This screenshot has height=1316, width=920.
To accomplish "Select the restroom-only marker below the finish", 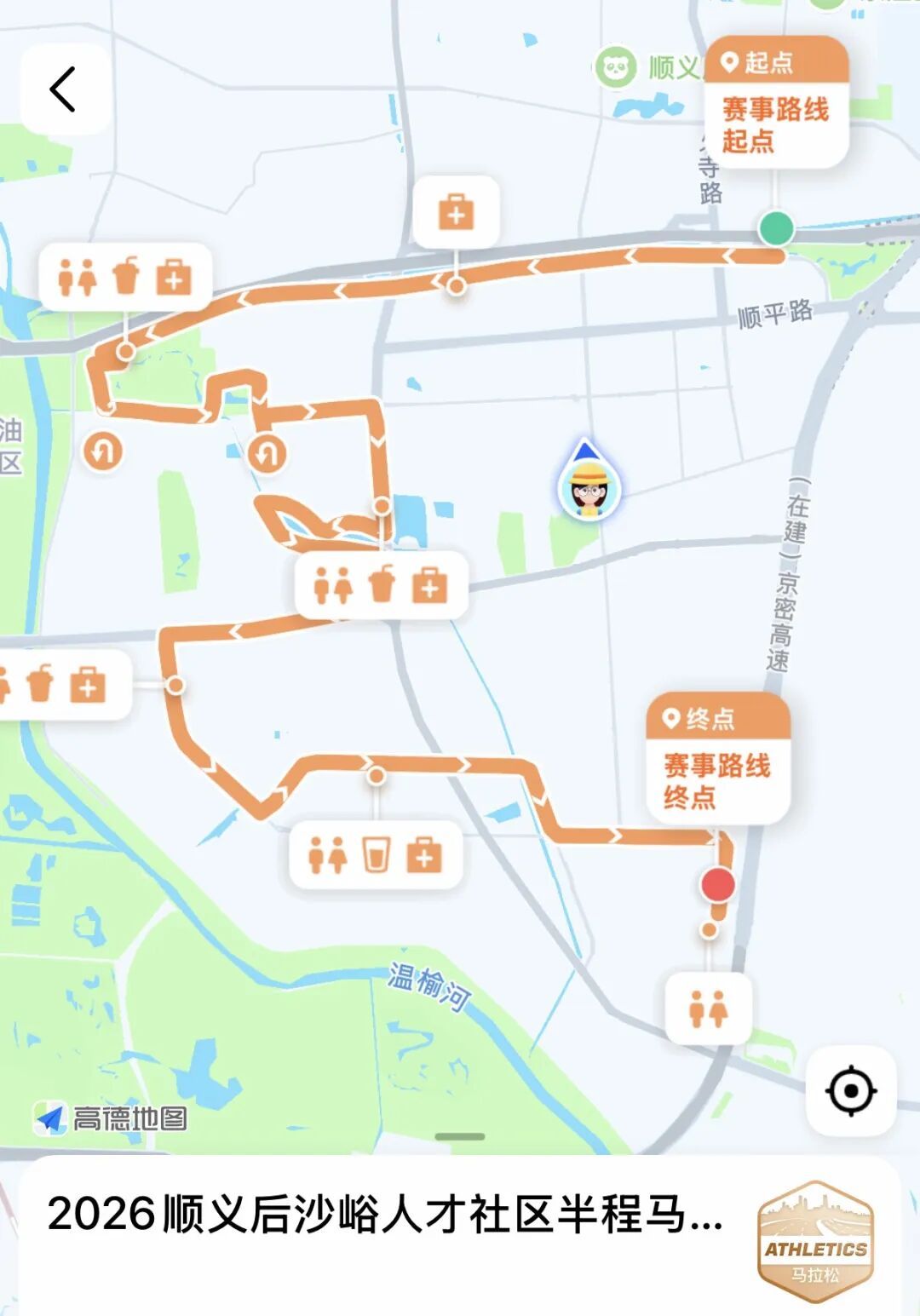I will [708, 1009].
